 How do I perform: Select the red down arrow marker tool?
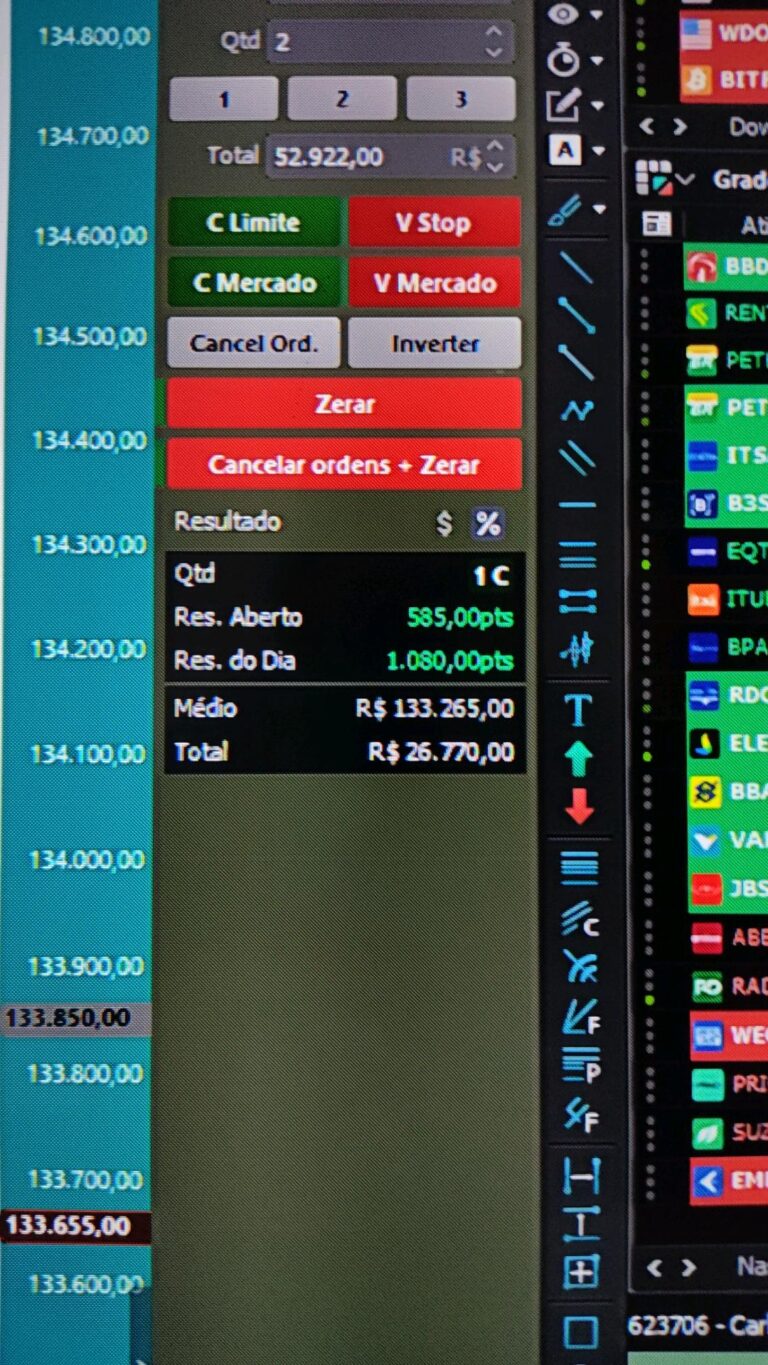579,806
